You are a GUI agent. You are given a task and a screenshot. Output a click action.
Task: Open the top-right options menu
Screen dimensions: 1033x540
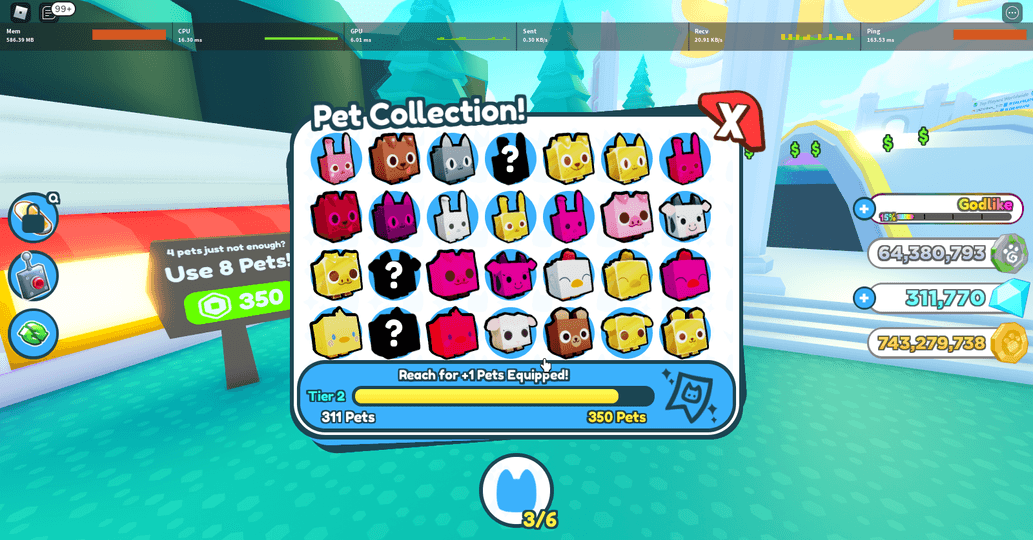(1012, 12)
